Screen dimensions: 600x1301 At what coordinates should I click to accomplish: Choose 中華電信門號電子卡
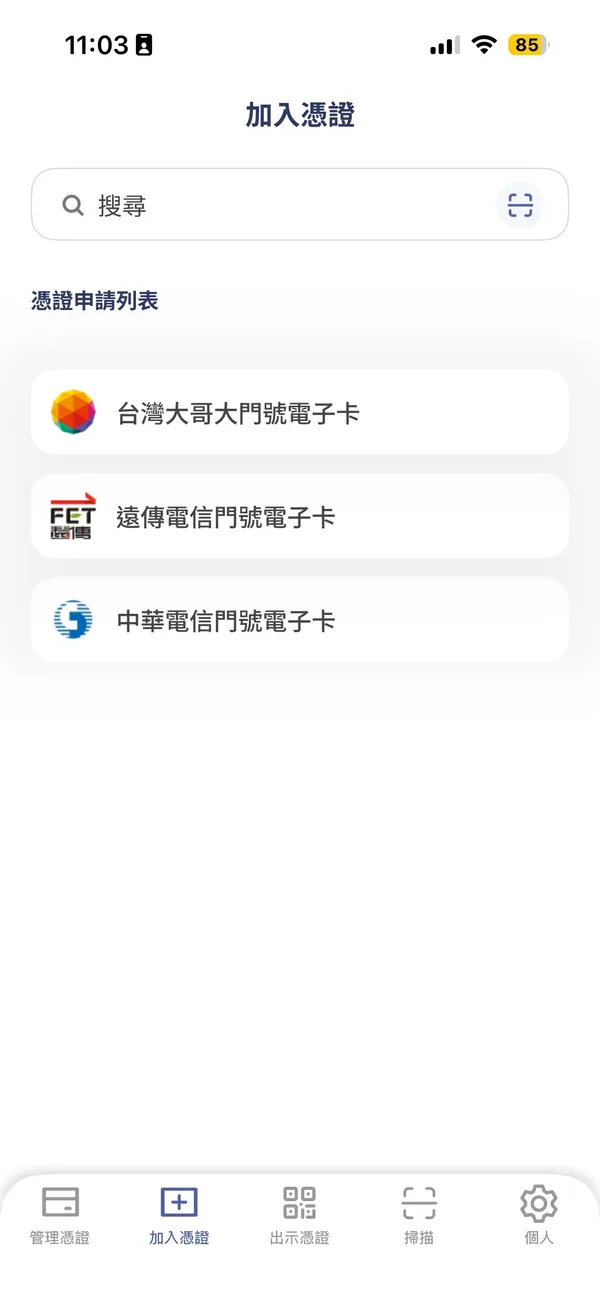(300, 620)
